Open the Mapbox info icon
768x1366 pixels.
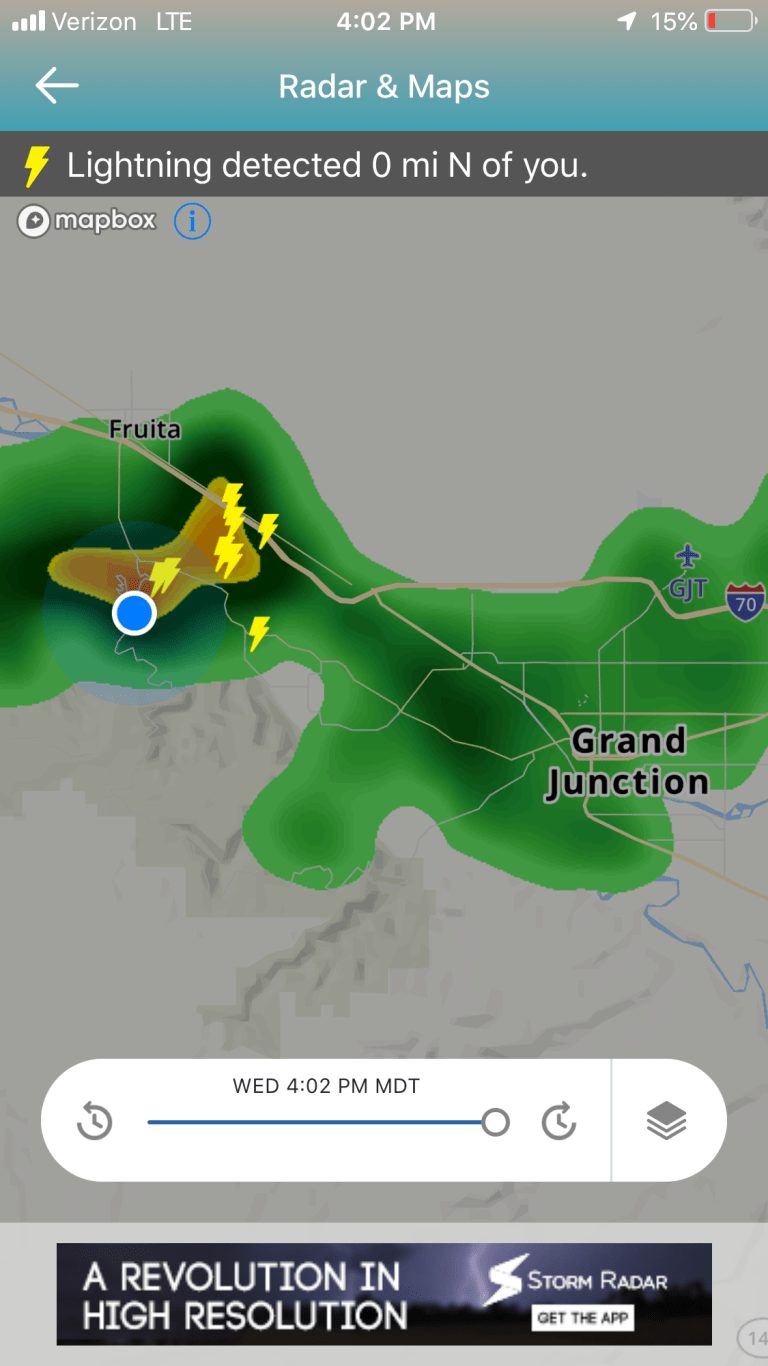click(x=192, y=221)
